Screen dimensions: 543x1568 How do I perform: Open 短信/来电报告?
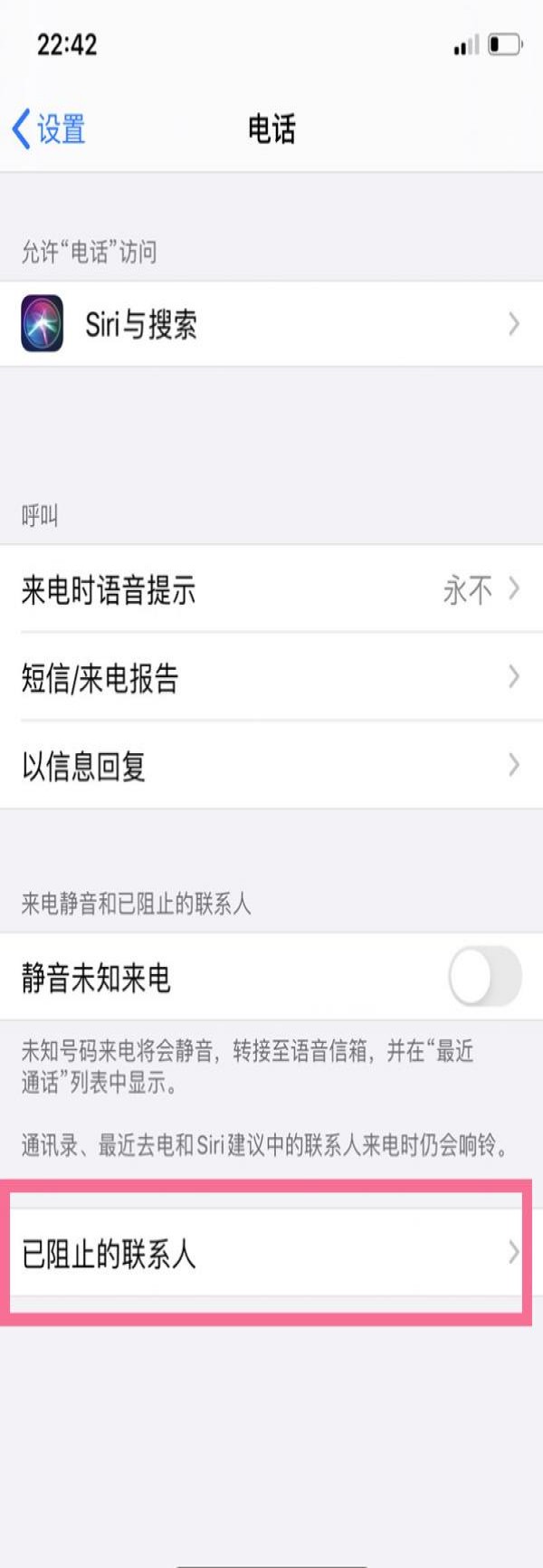271,677
